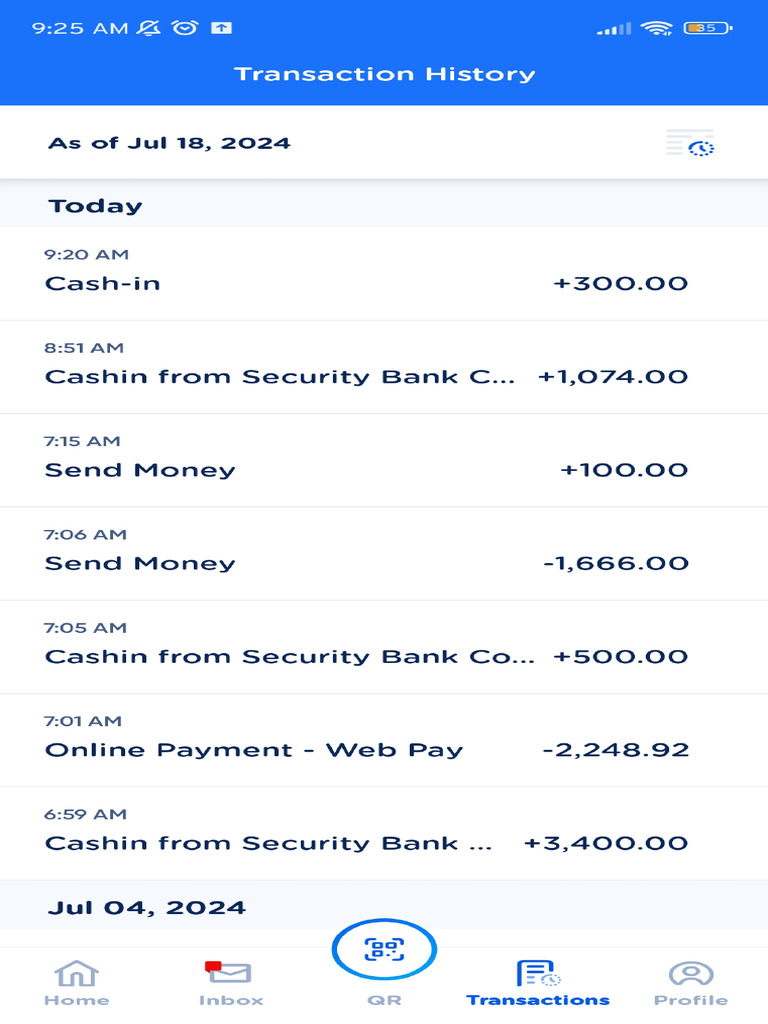Viewport: 768px width, 1024px height.
Task: Open Online Payment - Web Pay transaction
Action: click(x=384, y=741)
